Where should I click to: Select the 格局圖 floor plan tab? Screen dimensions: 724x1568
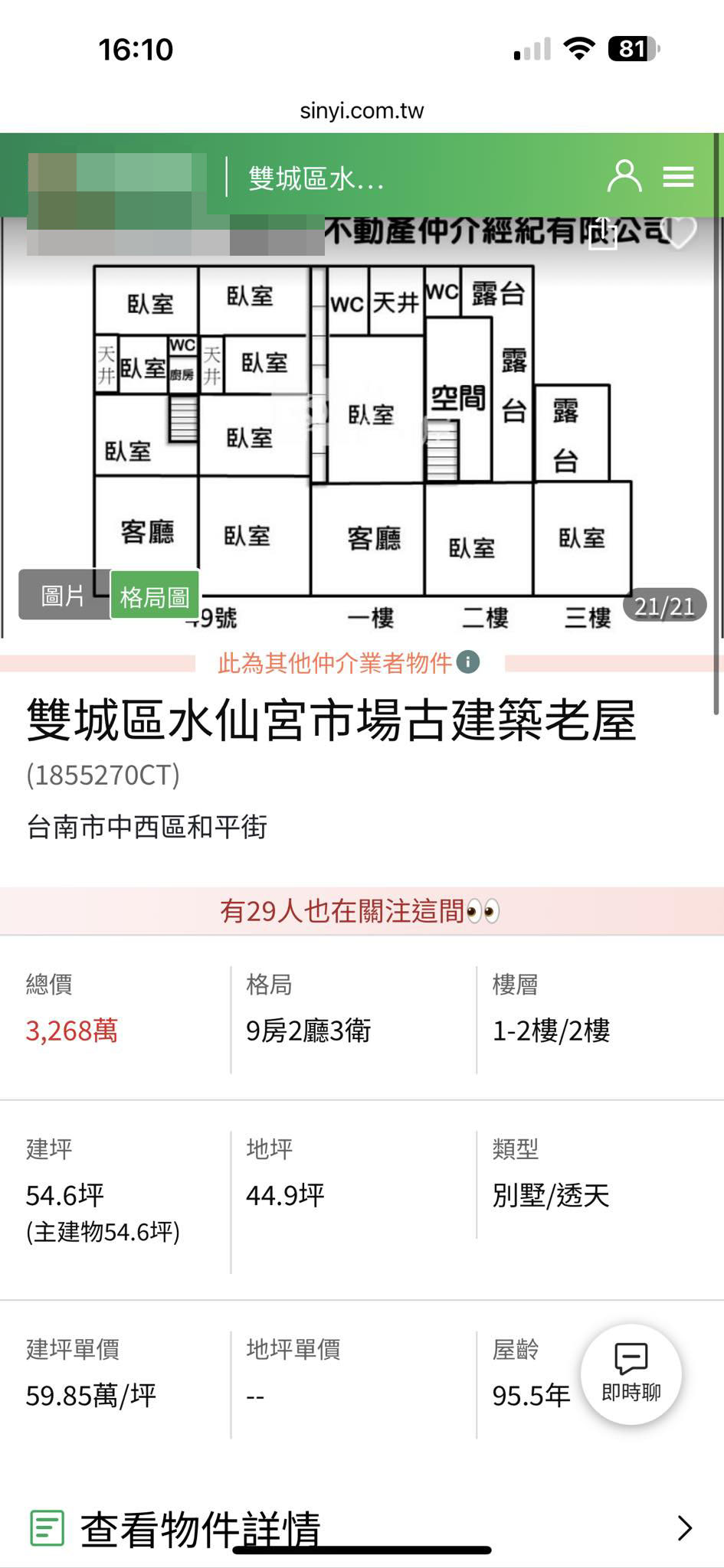pos(155,596)
